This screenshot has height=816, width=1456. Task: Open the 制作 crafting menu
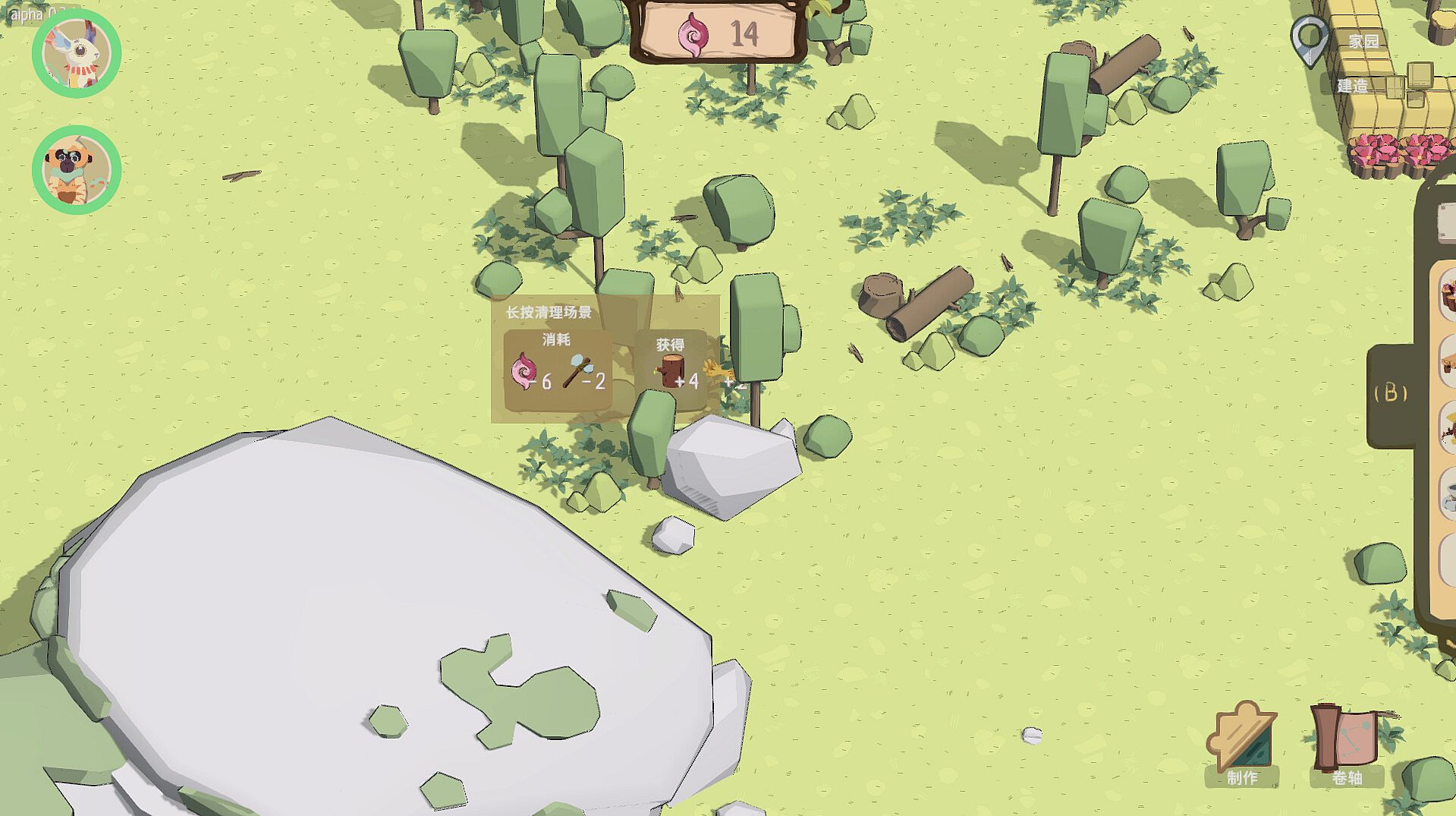pos(1244,744)
